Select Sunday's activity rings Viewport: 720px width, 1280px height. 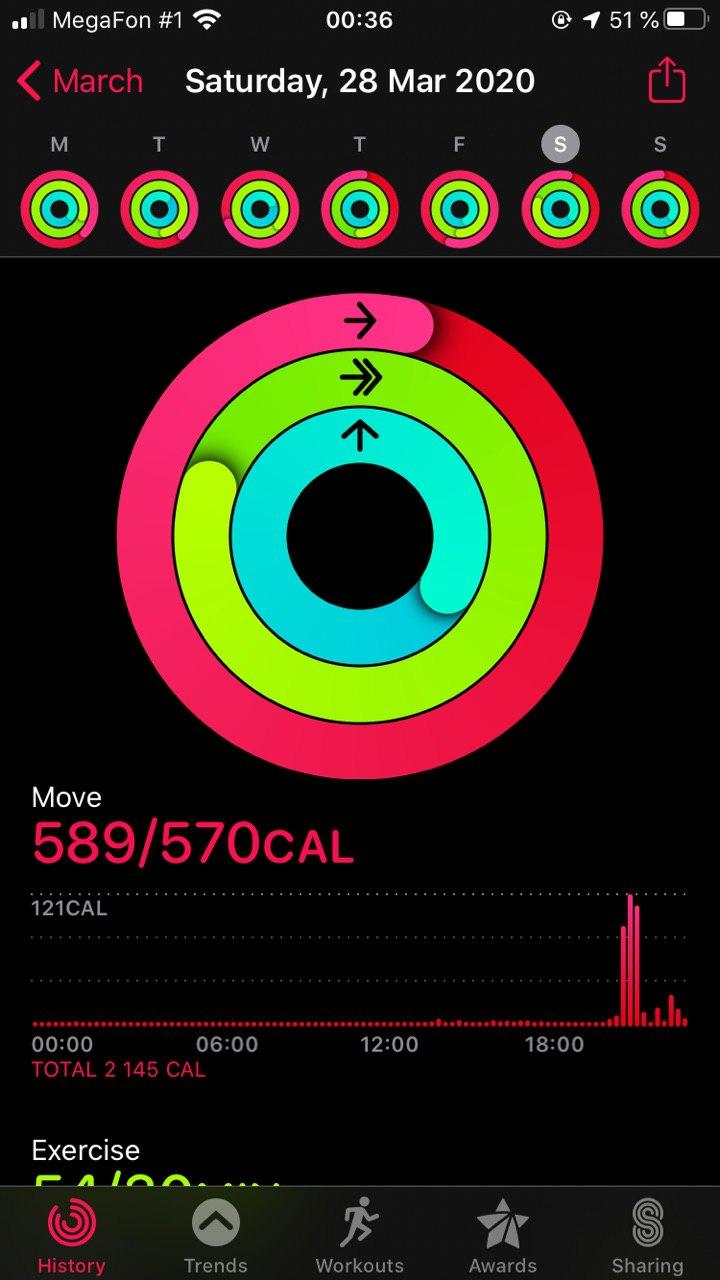point(660,210)
